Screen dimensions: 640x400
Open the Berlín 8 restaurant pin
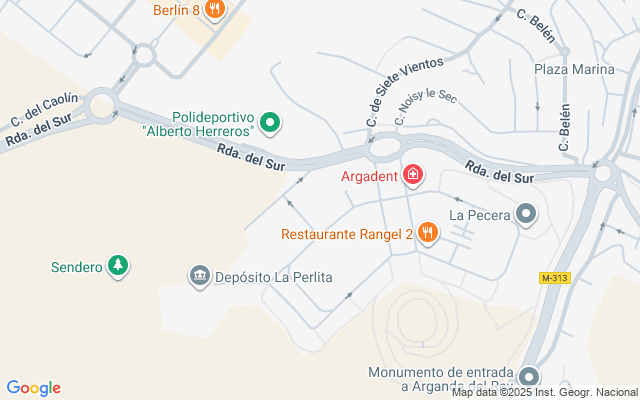click(214, 9)
